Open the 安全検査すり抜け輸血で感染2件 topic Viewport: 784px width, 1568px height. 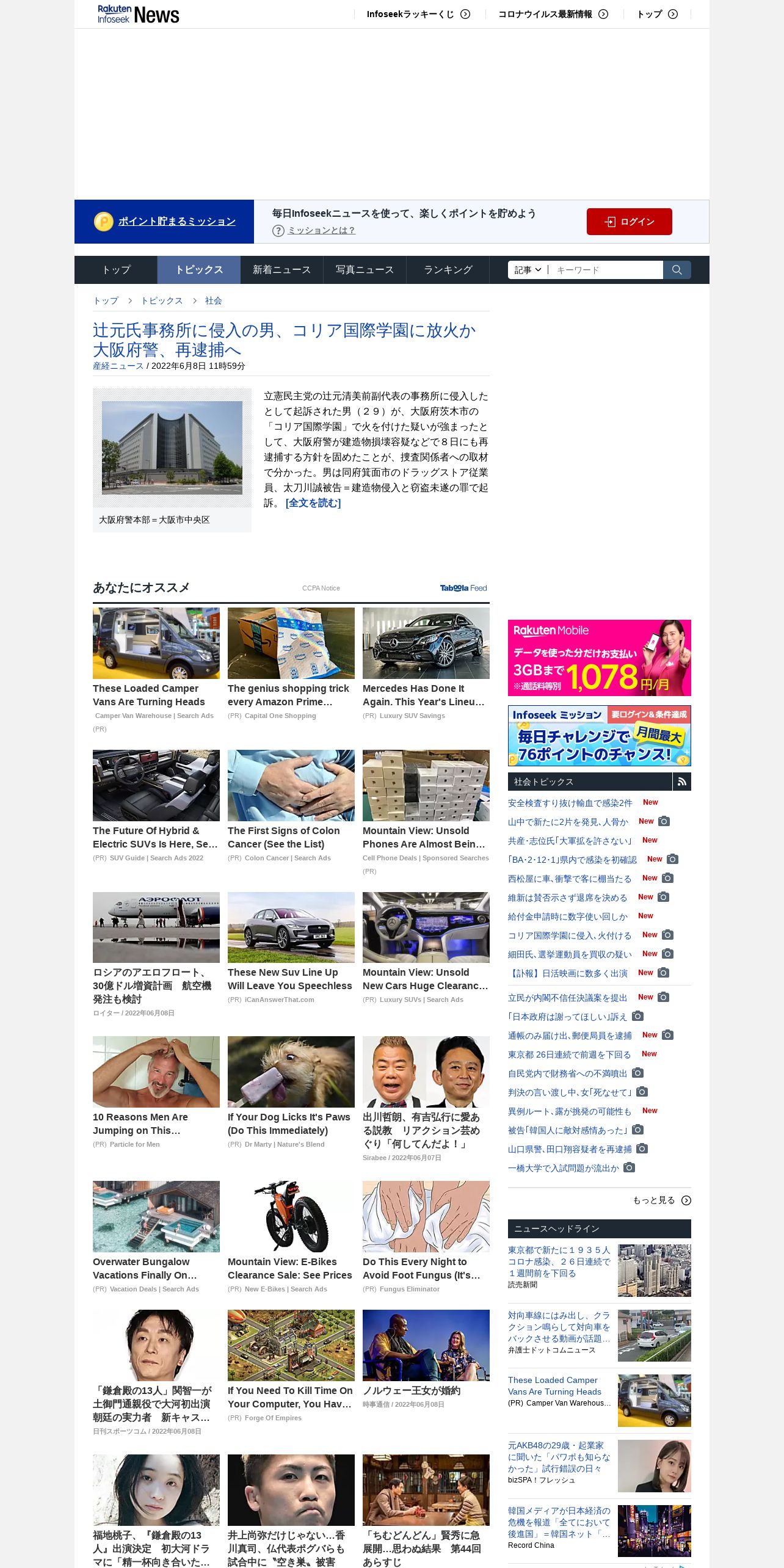click(x=570, y=803)
